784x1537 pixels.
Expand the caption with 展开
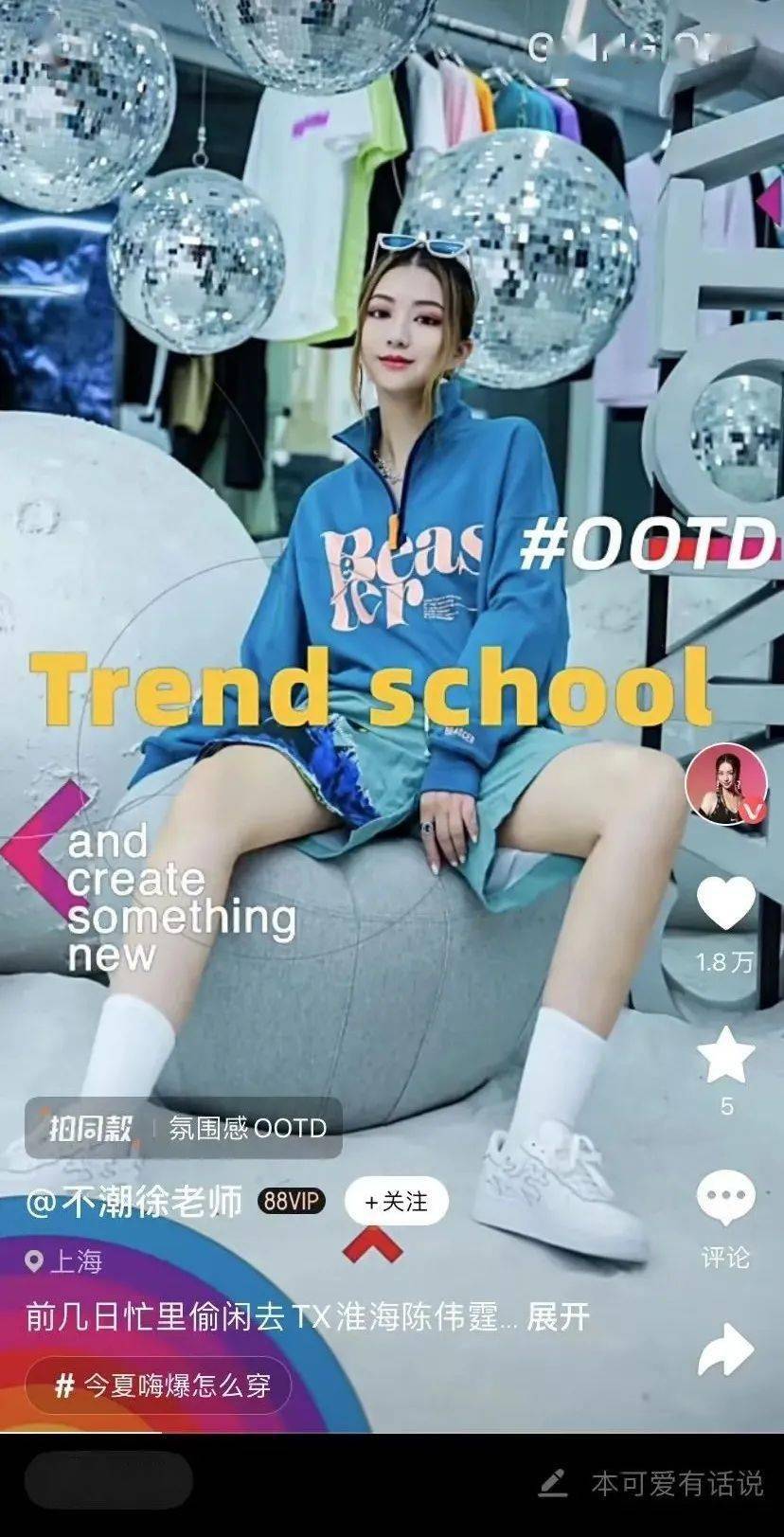tap(558, 1316)
